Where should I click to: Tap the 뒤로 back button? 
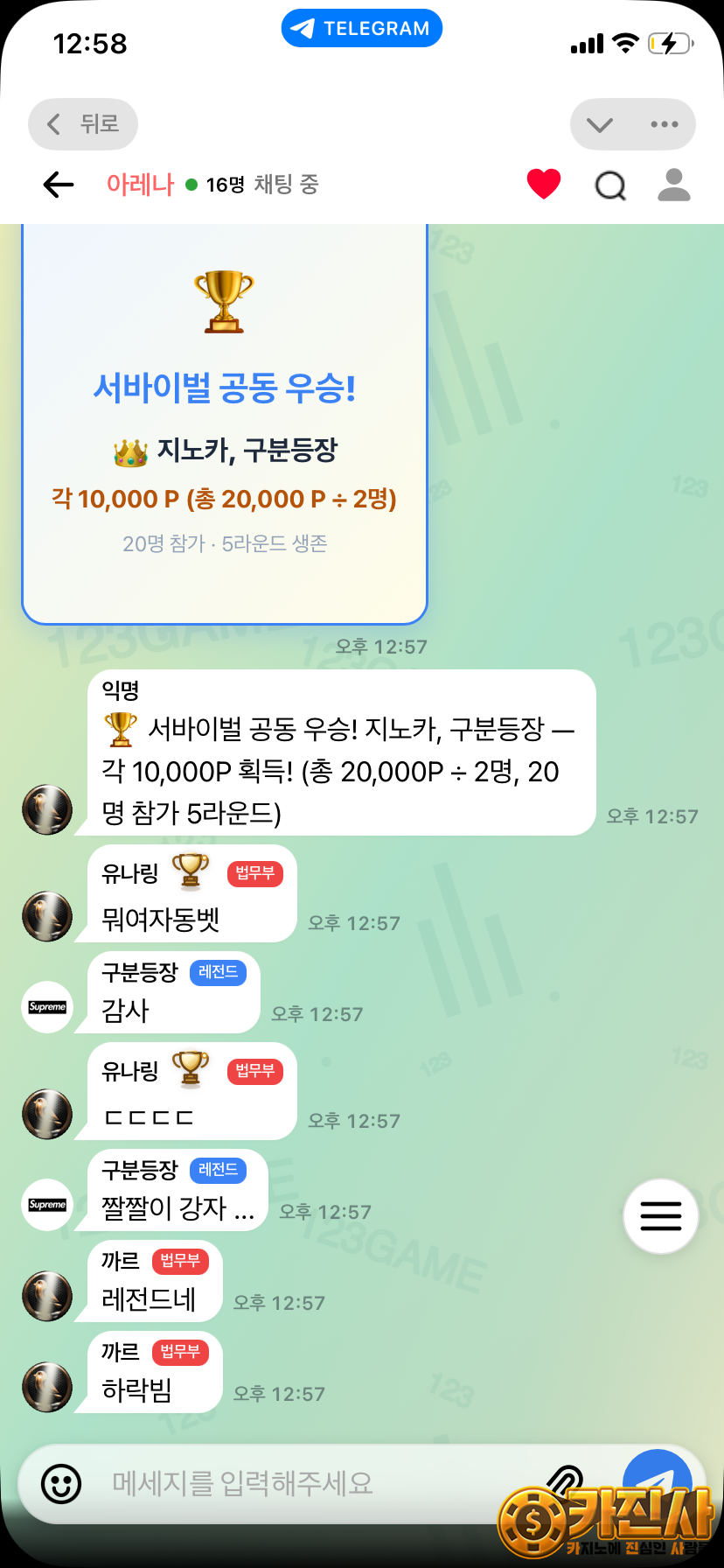click(x=83, y=124)
